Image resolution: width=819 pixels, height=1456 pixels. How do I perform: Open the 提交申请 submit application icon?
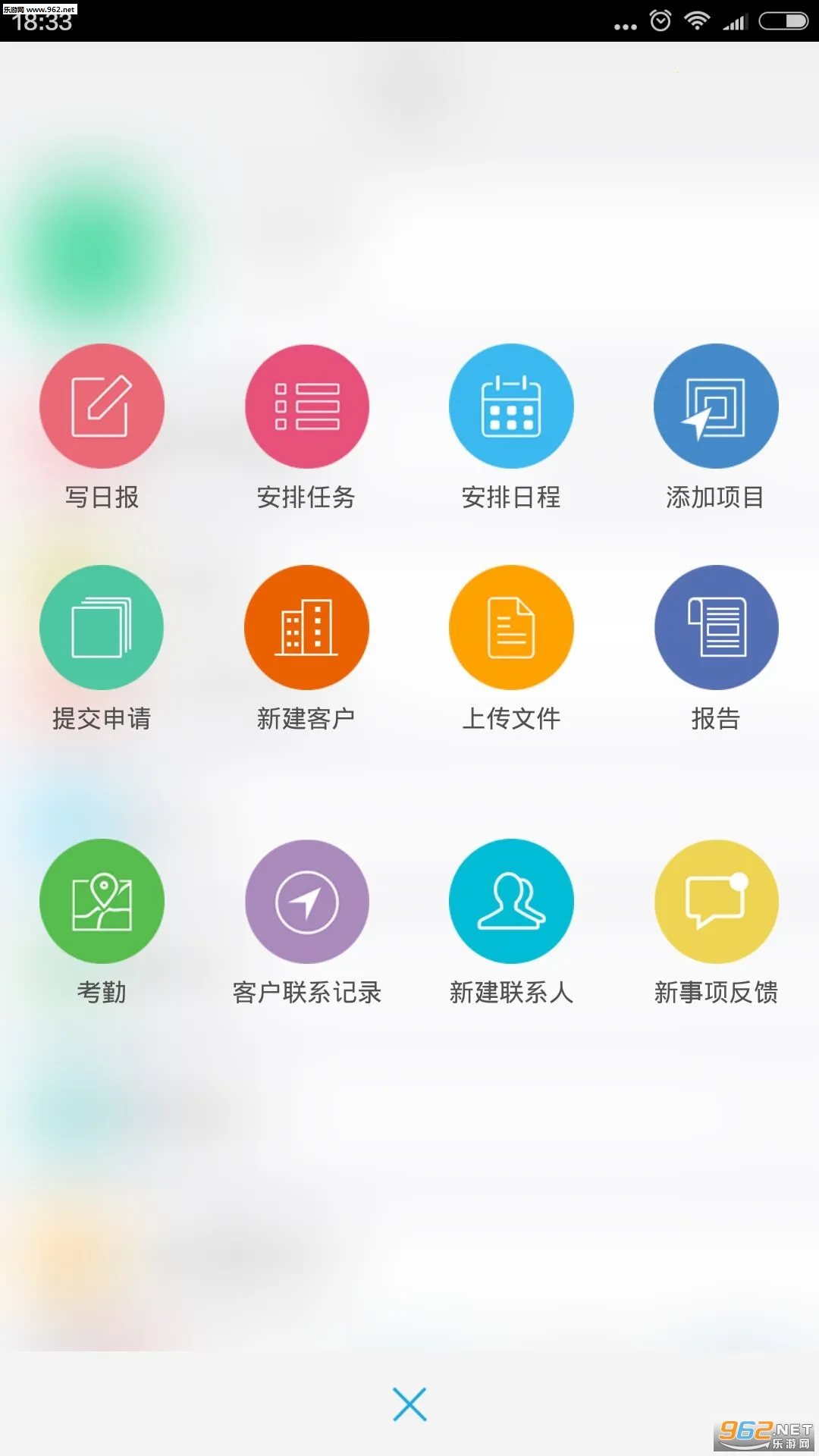pos(102,627)
